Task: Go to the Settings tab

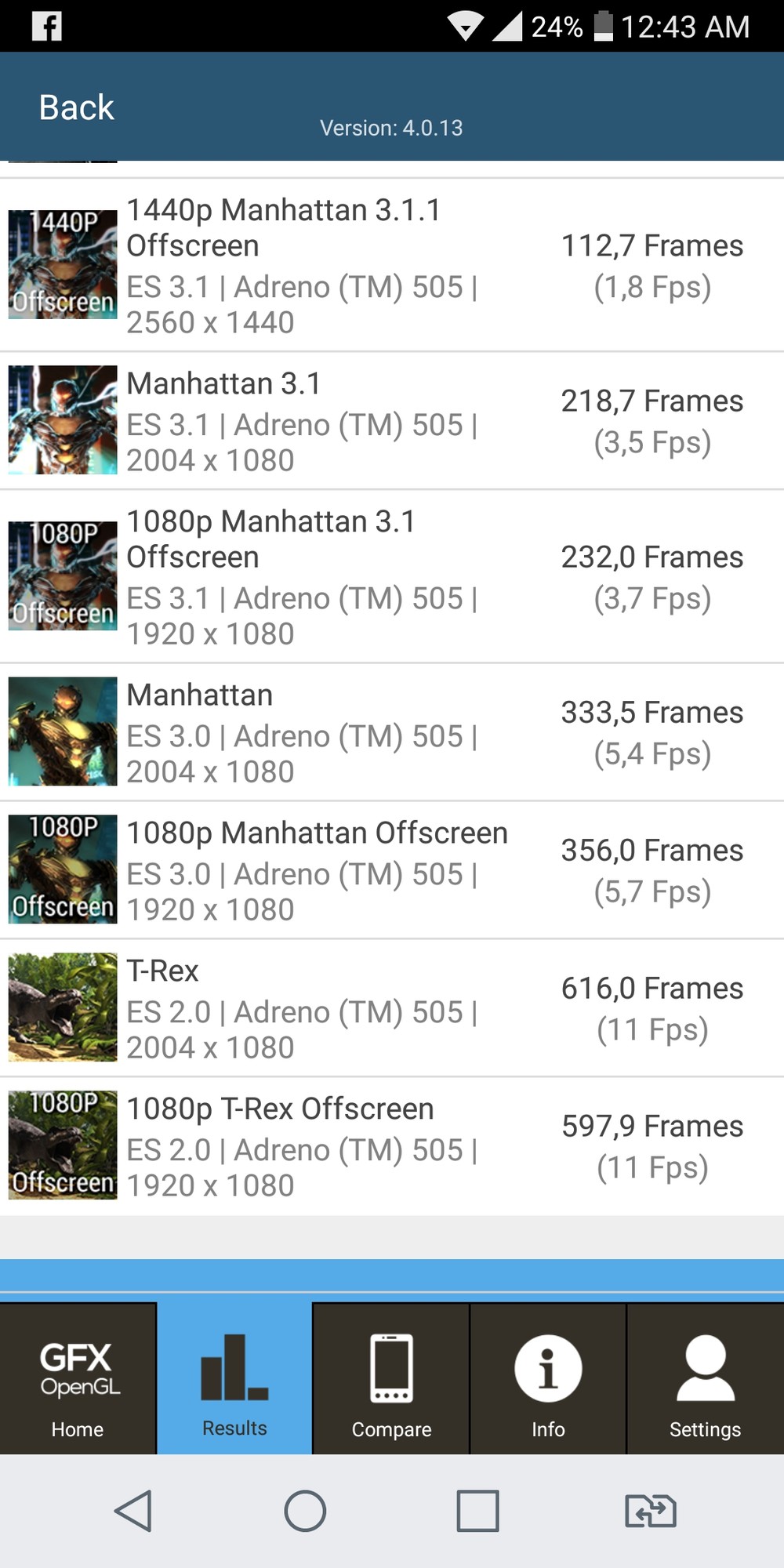Action: pos(705,1378)
